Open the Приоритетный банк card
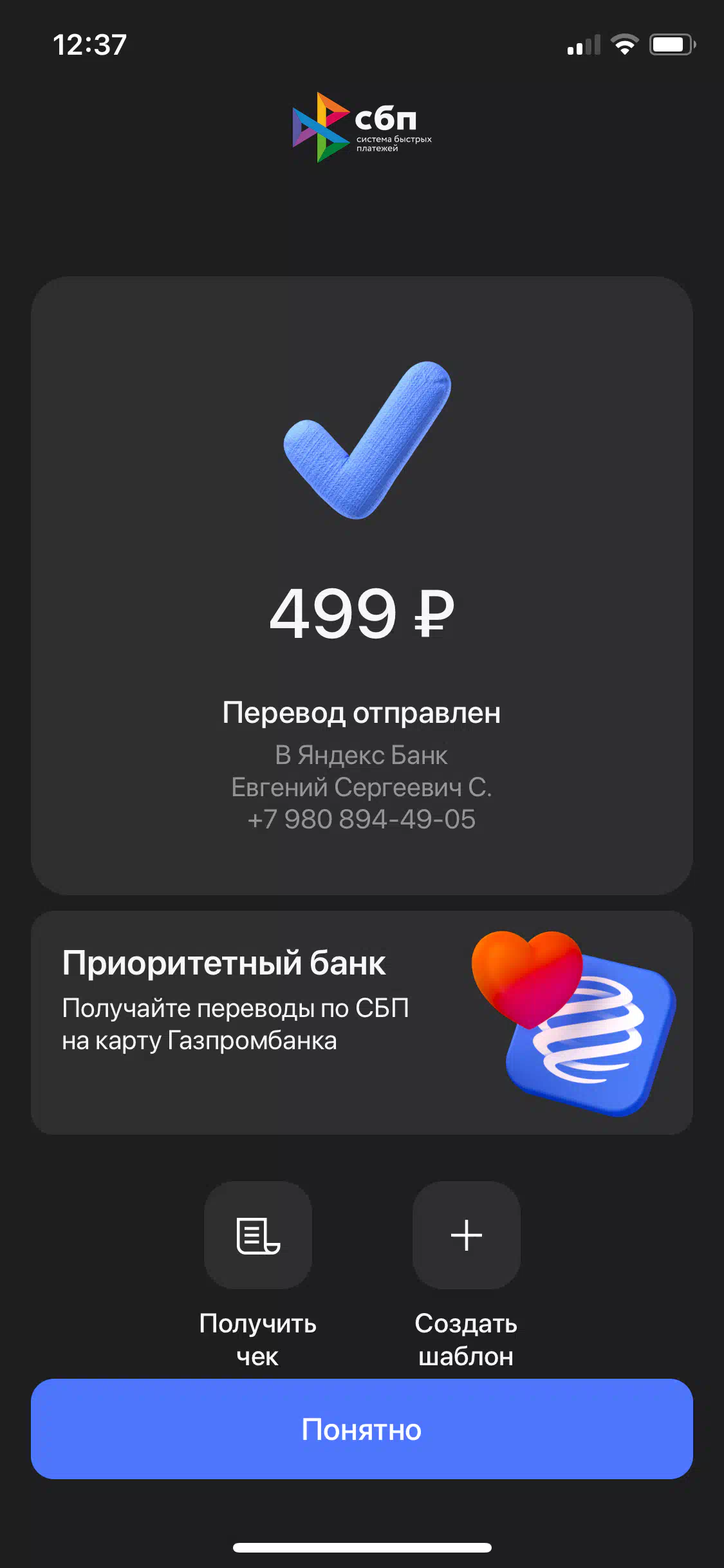This screenshot has width=724, height=1568. pos(362,1022)
